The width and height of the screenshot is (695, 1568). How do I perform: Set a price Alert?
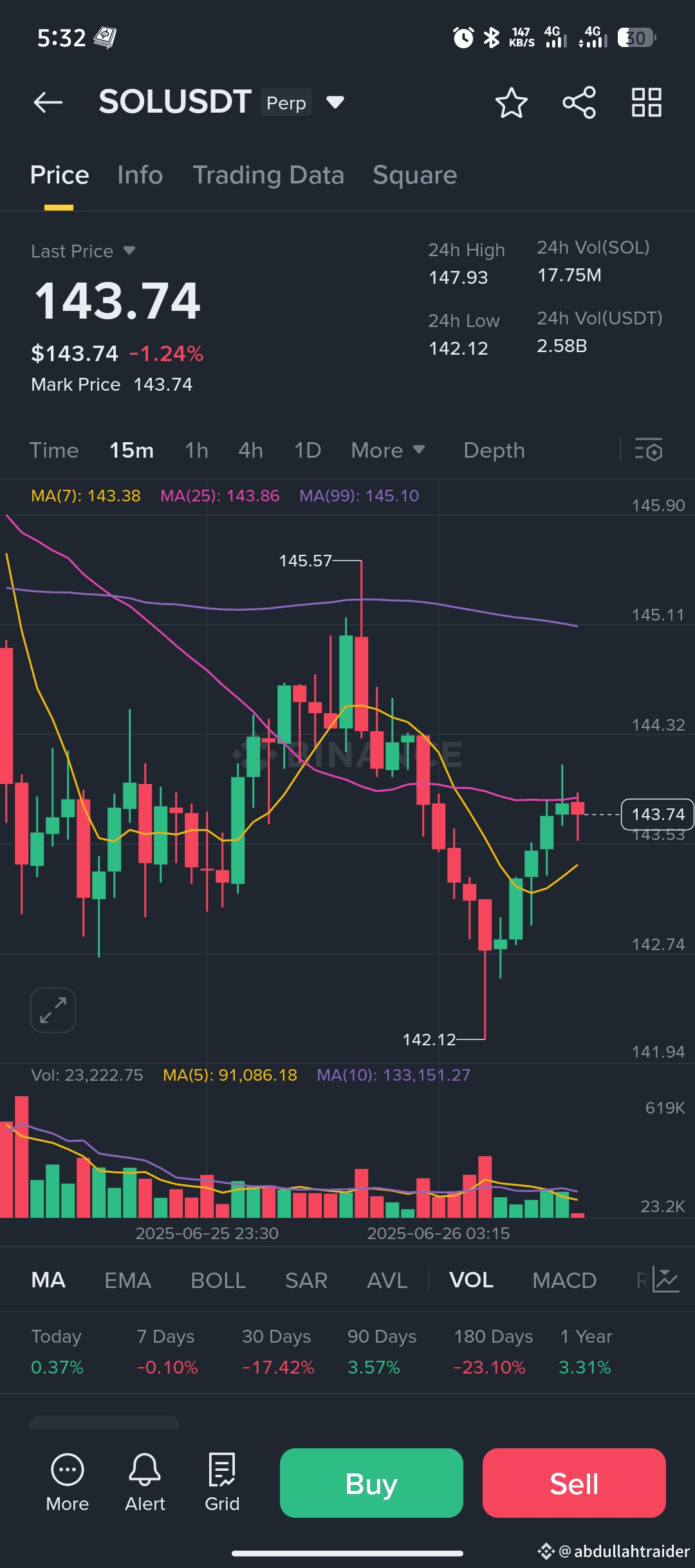click(x=145, y=1483)
